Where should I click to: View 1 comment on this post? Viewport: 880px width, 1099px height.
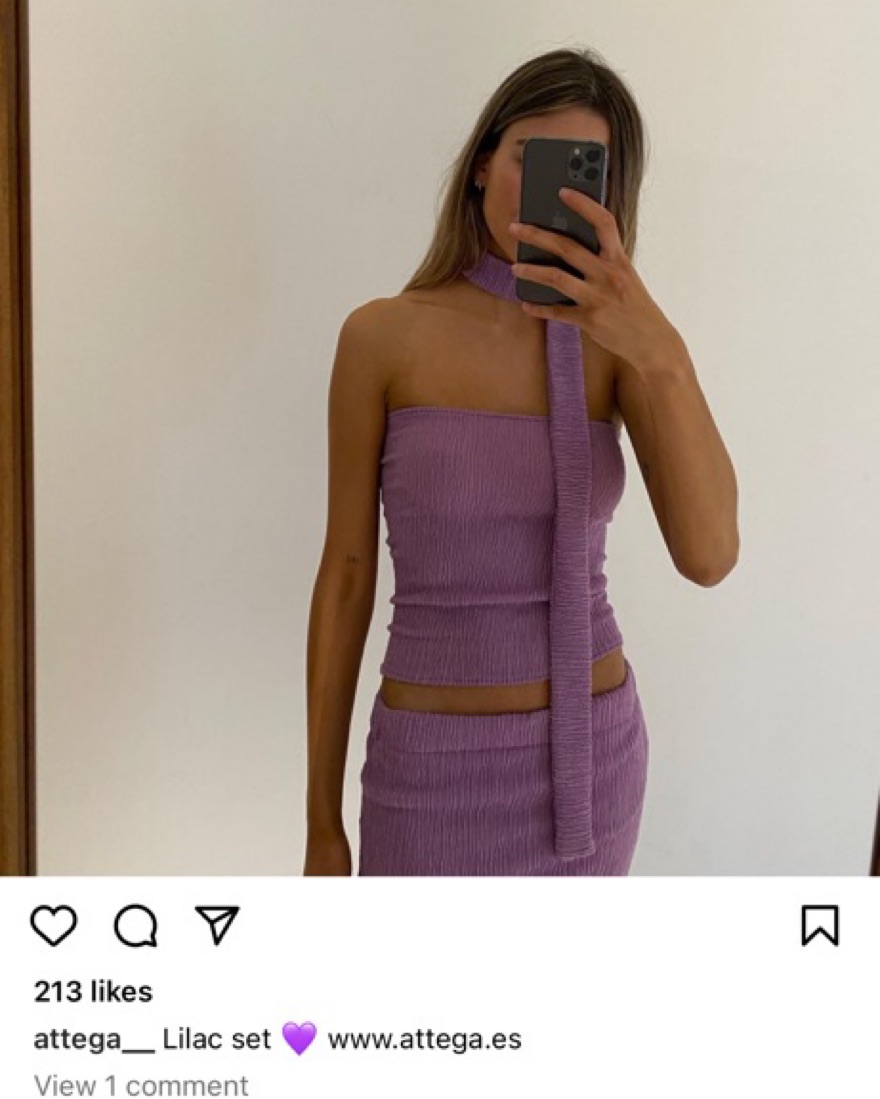141,1085
